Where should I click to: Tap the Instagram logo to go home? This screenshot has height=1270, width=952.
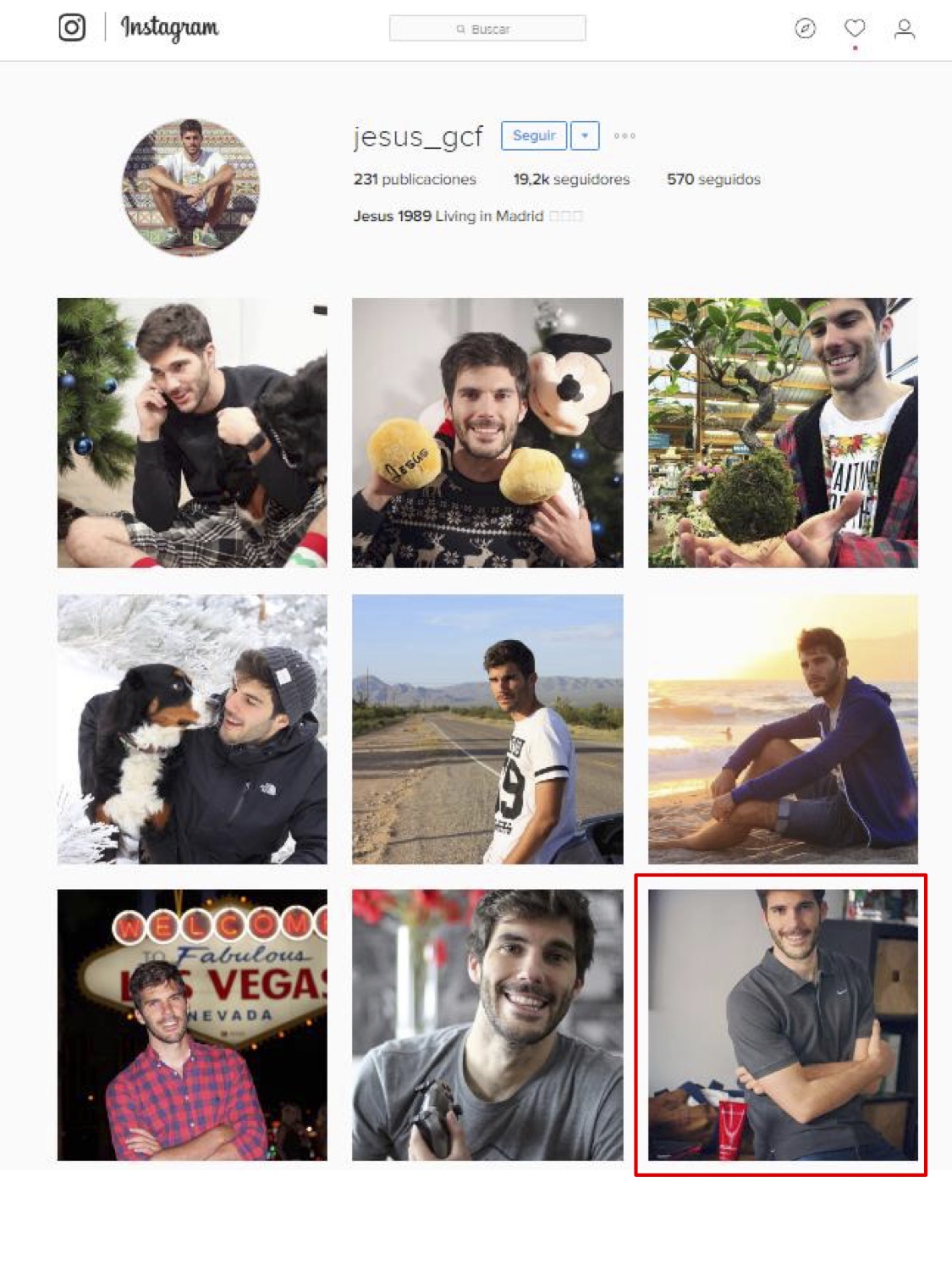(169, 28)
